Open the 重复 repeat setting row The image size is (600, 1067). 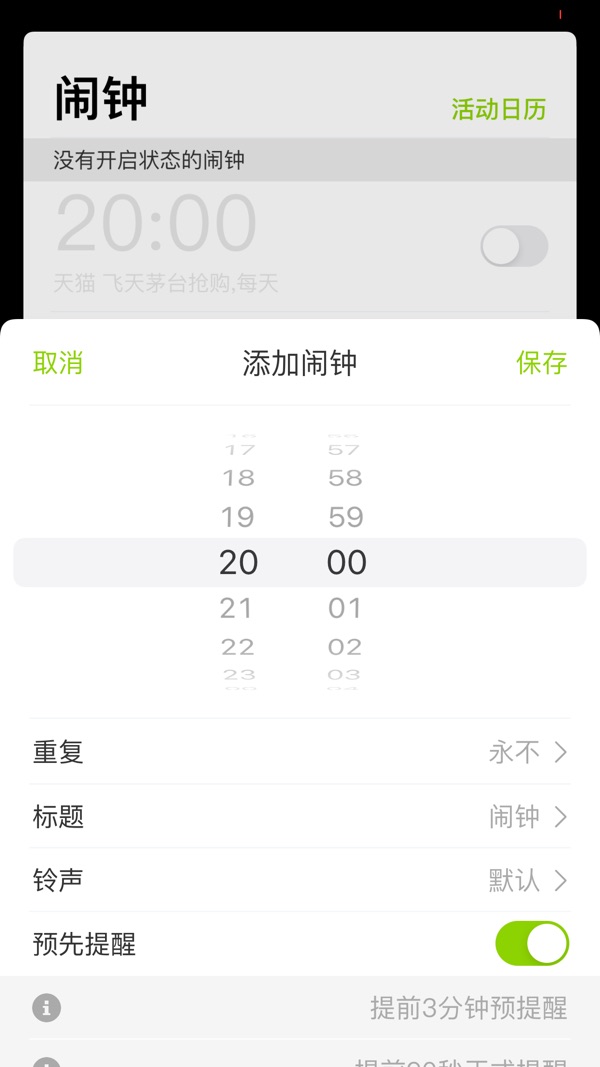(x=300, y=752)
